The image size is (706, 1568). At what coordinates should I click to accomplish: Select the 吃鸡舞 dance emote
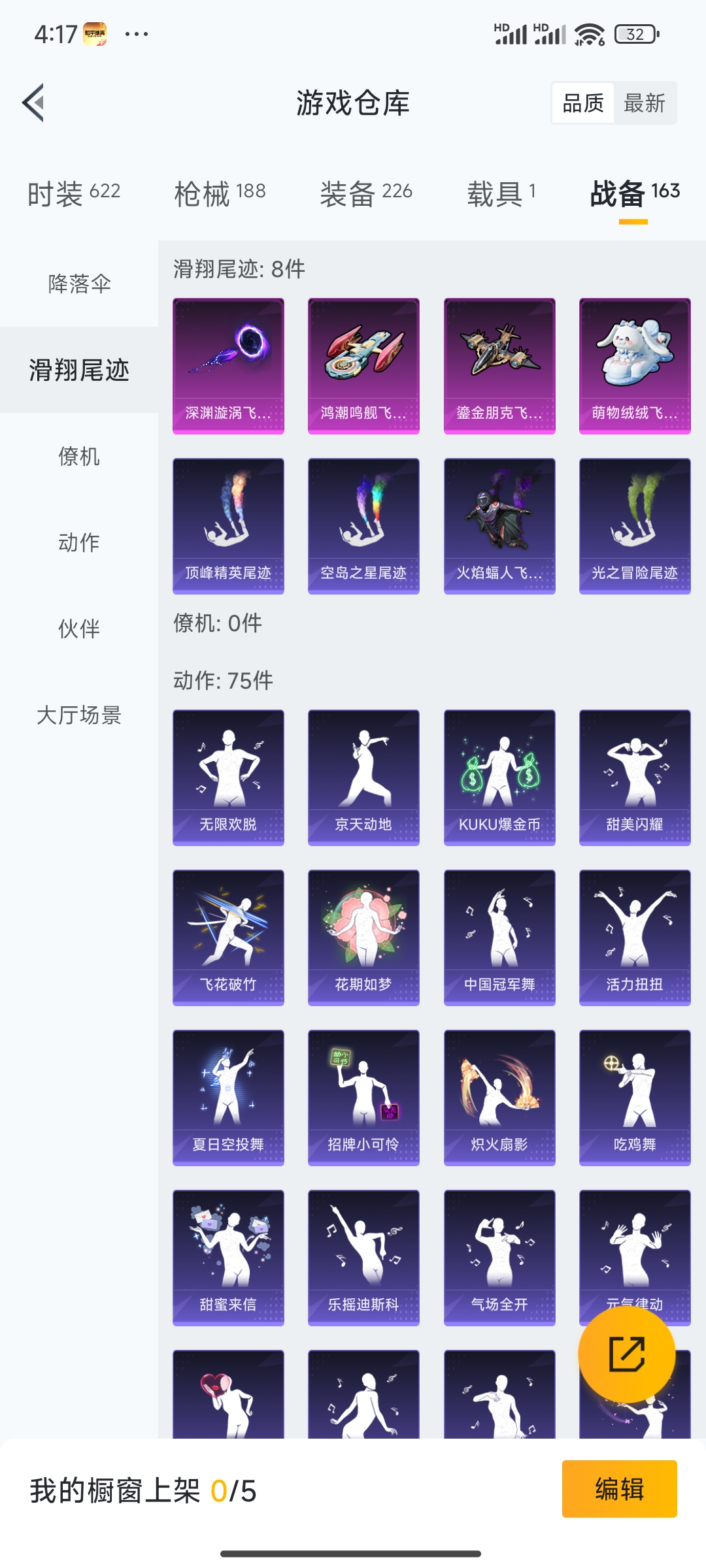point(634,1096)
